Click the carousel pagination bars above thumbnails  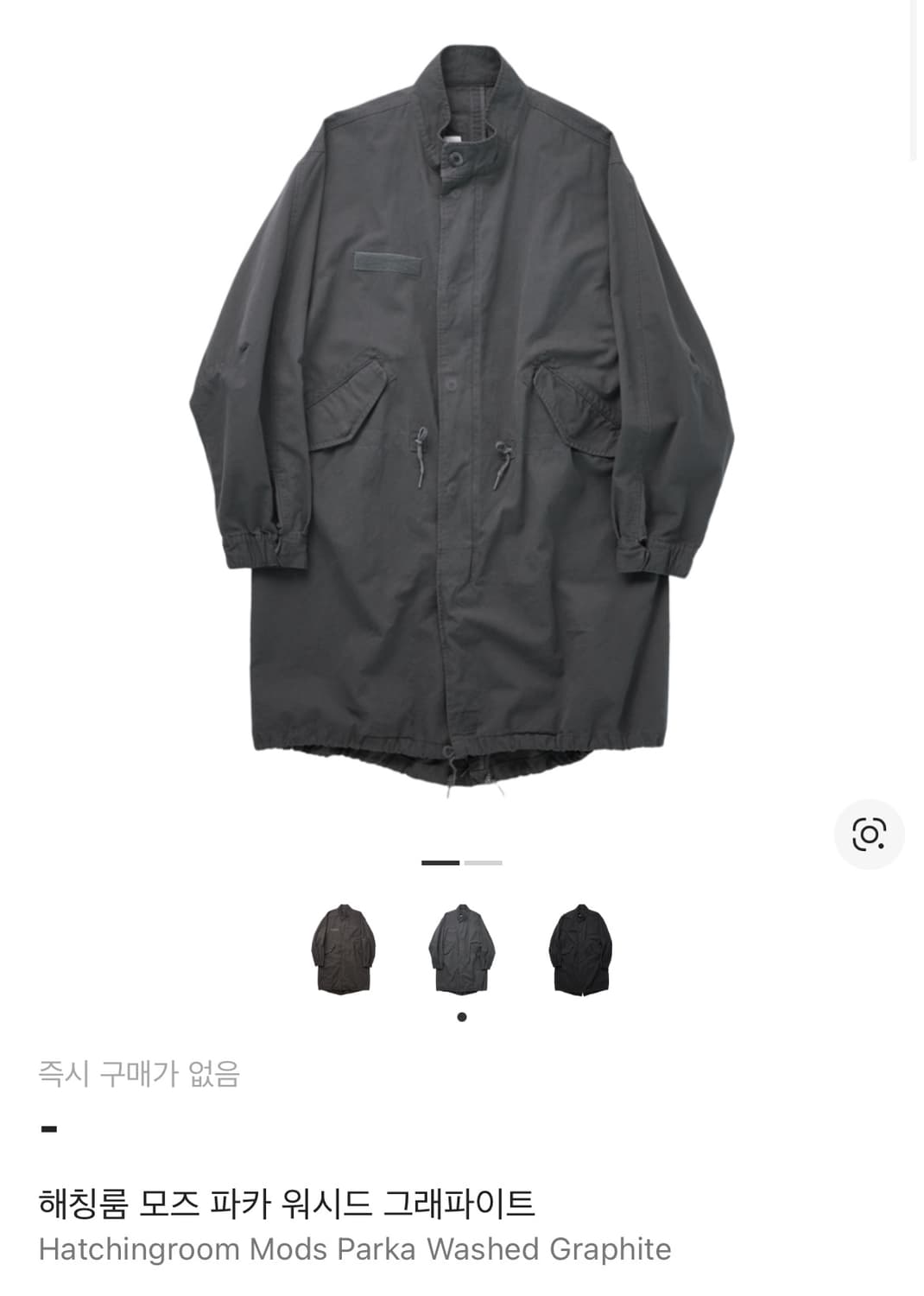(462, 863)
